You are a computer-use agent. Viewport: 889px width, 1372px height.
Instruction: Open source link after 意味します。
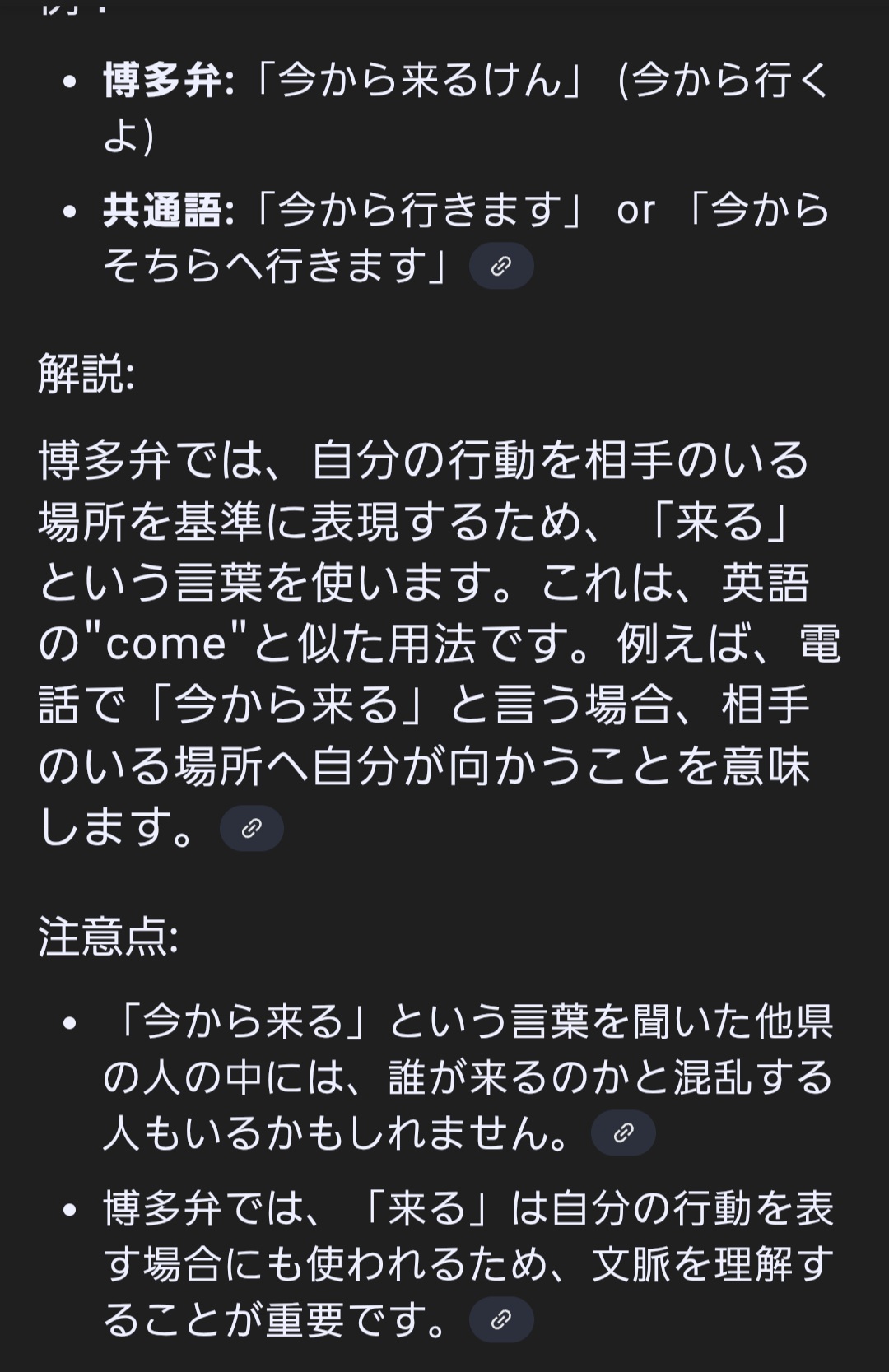pos(252,828)
